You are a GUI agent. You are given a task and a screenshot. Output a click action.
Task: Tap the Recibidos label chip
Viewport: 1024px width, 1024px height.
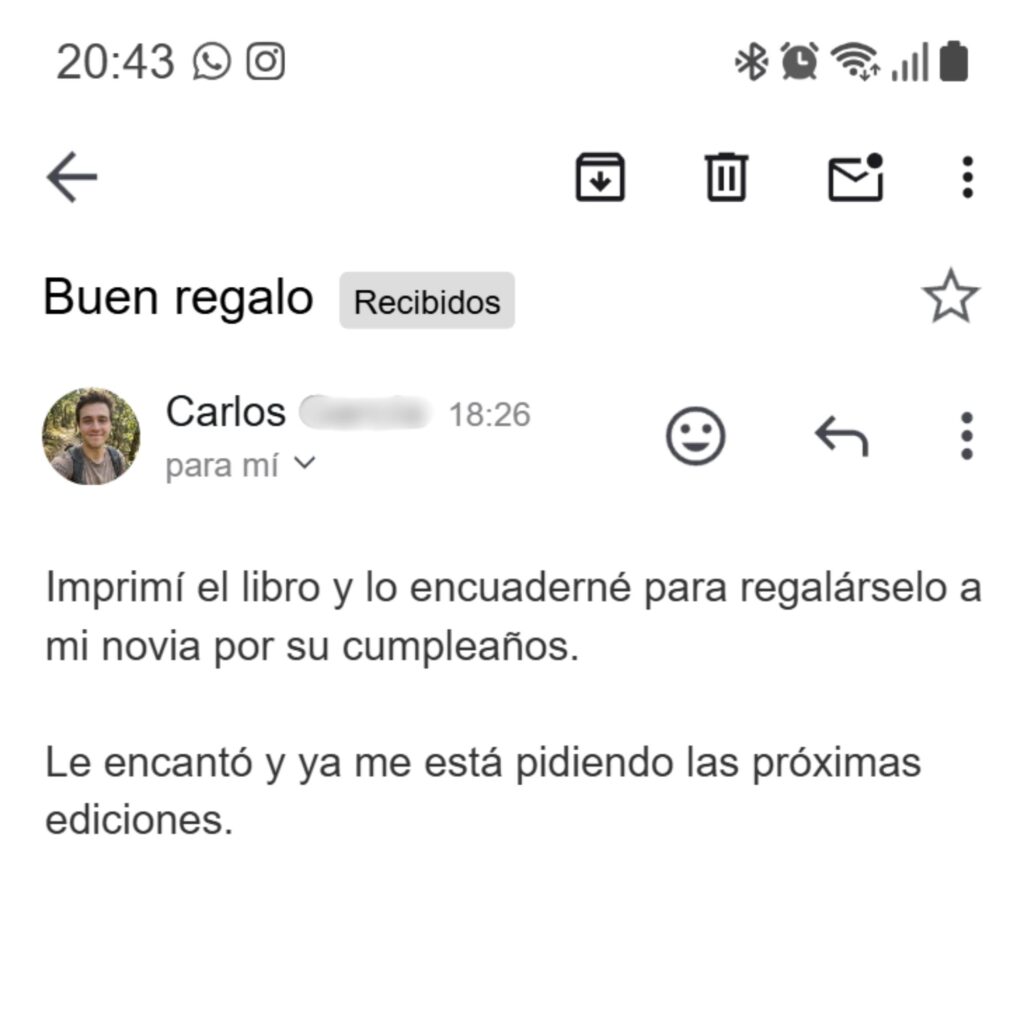coord(427,301)
